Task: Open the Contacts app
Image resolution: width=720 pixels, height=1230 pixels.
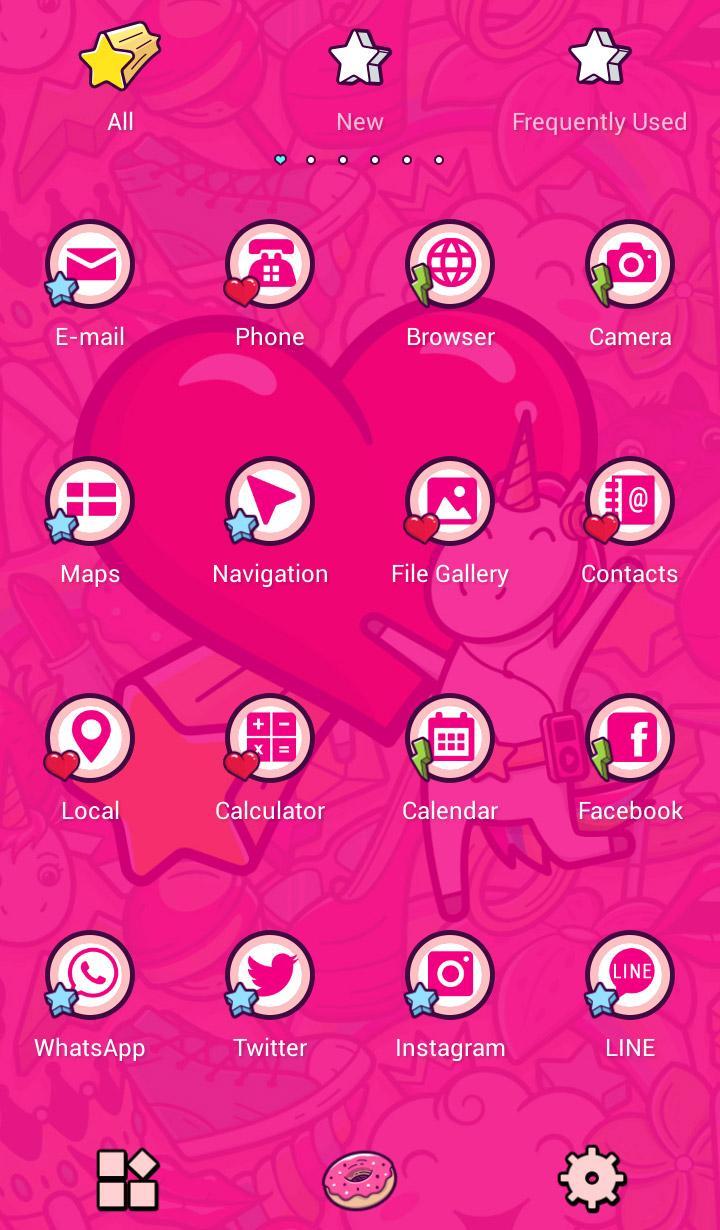Action: (x=630, y=502)
